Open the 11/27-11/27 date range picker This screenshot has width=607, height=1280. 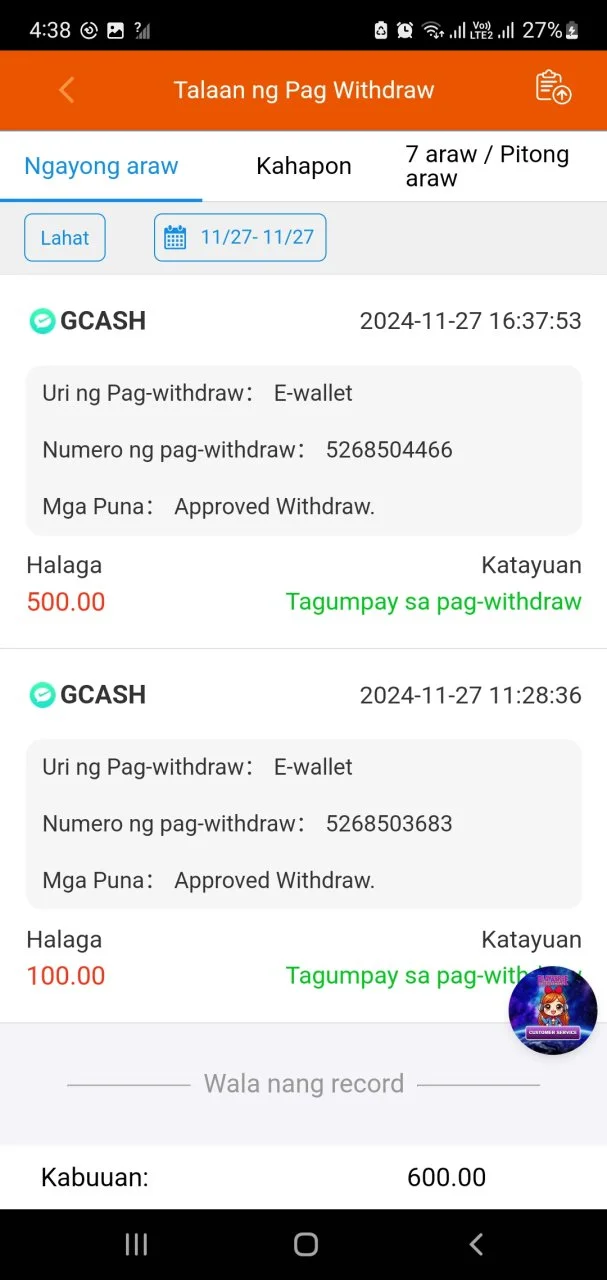[x=240, y=238]
